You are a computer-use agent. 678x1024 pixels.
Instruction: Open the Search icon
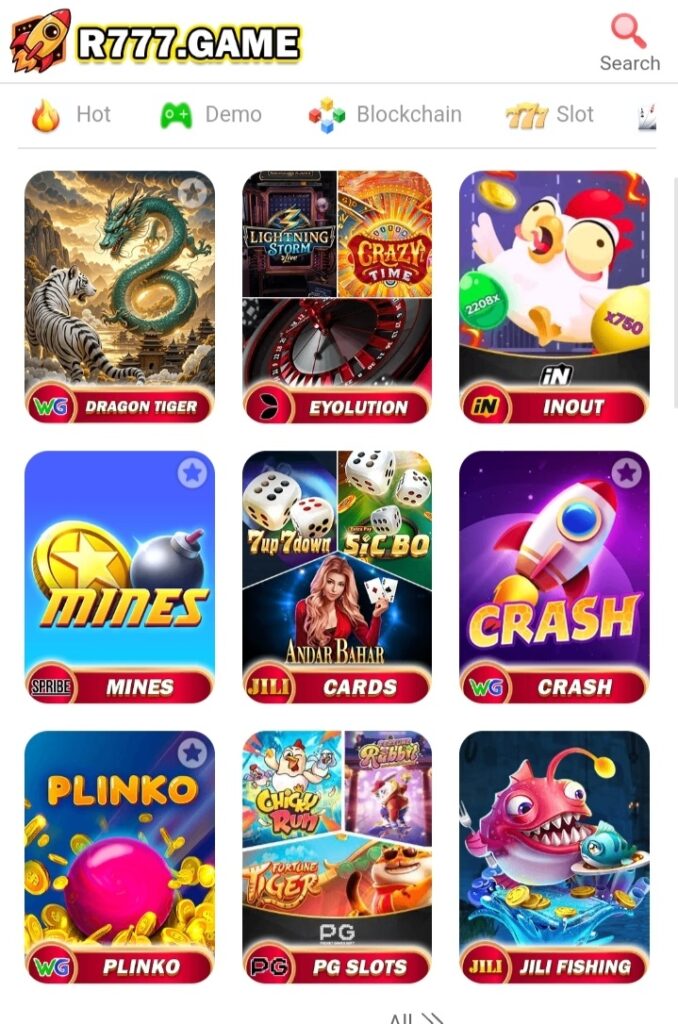tap(629, 42)
